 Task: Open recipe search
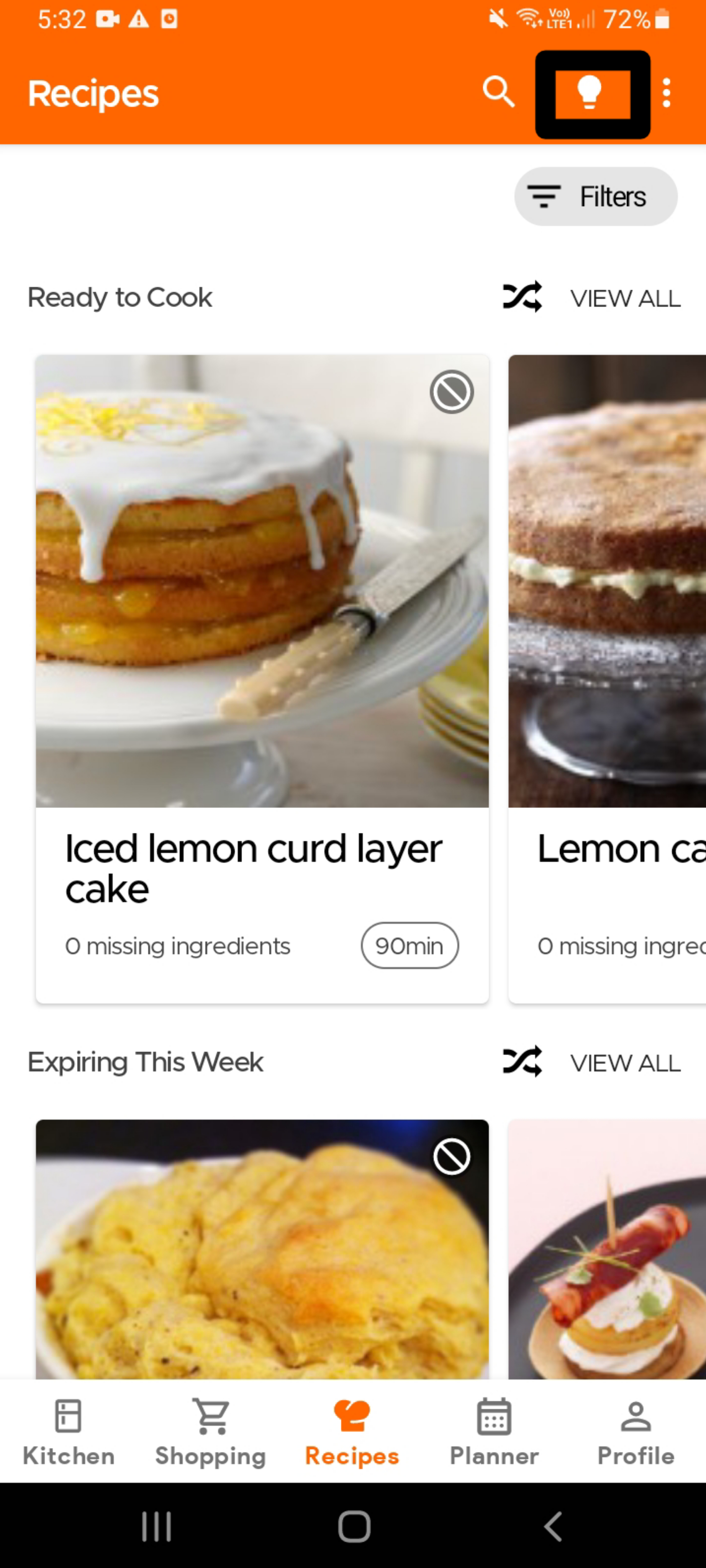498,93
